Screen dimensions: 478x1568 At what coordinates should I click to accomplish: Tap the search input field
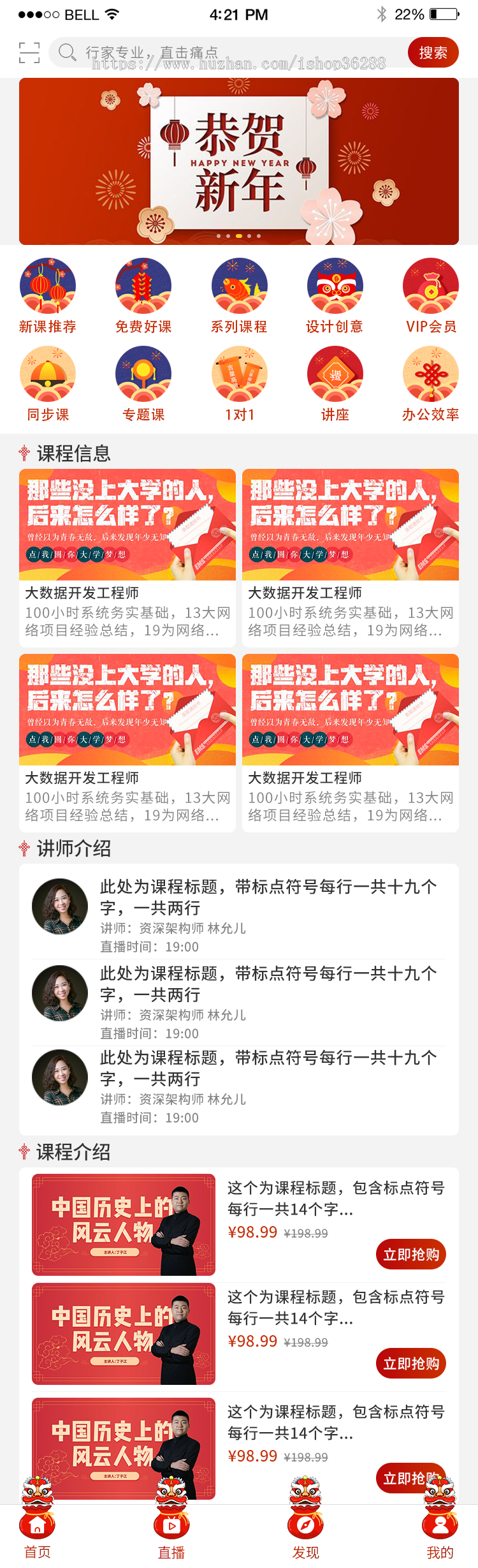coord(229,52)
